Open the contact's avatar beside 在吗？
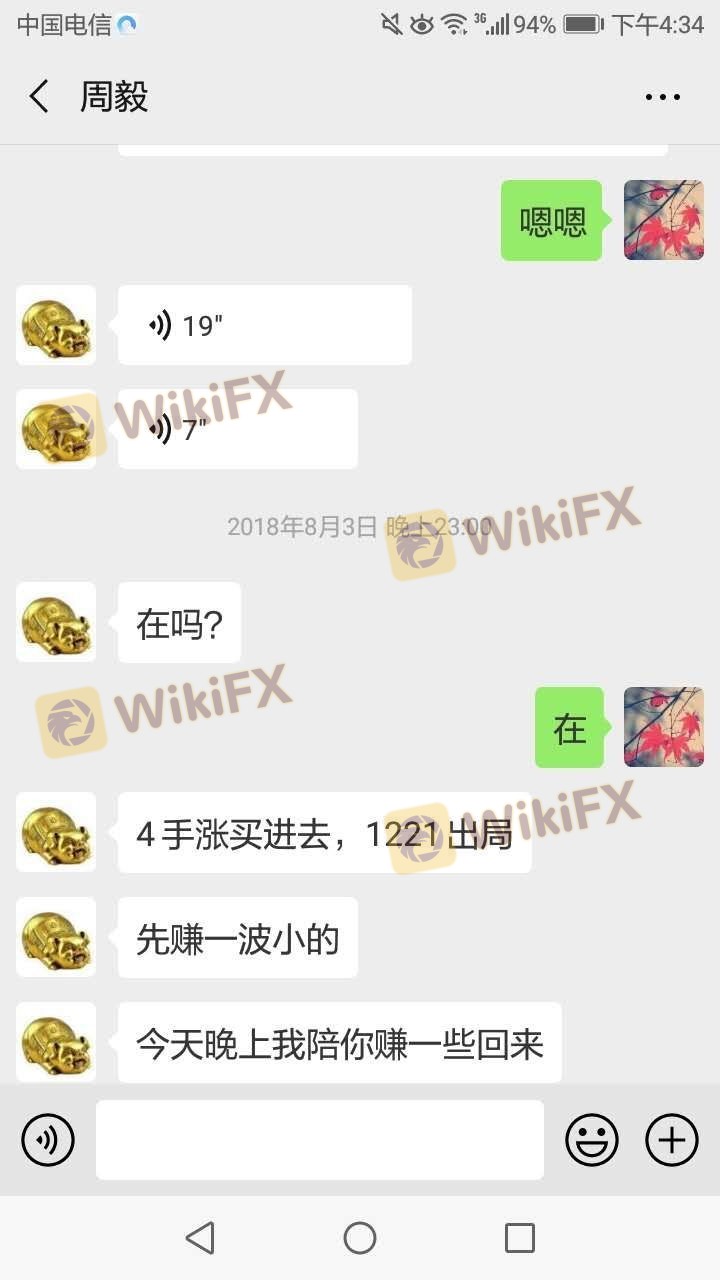Viewport: 720px width, 1280px height. 56,622
